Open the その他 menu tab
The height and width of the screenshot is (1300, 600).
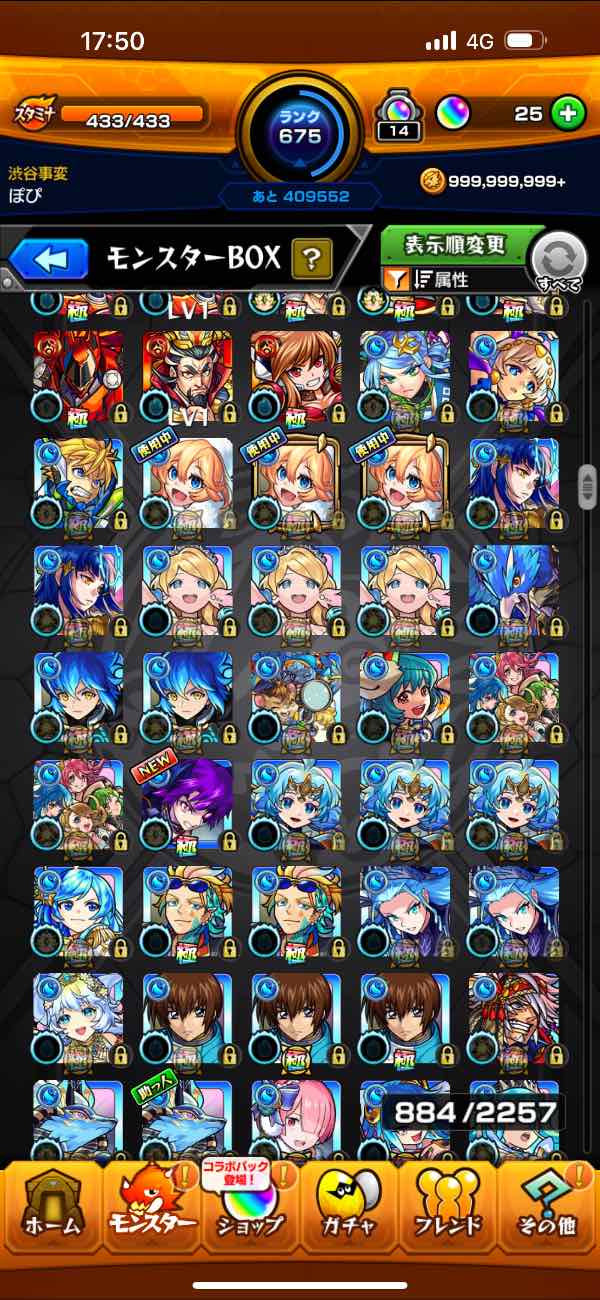tap(548, 1205)
